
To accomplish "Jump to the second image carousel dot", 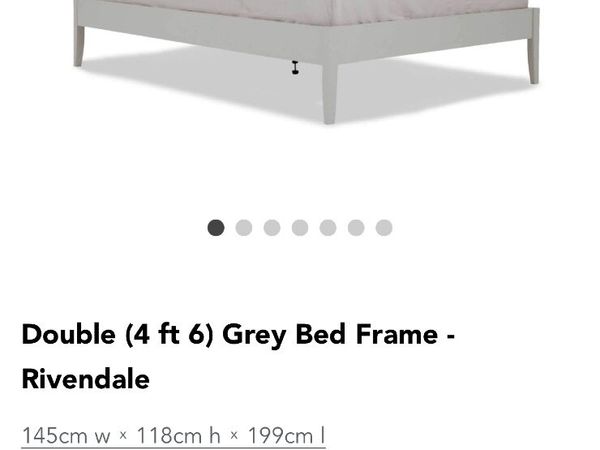I will click(244, 228).
